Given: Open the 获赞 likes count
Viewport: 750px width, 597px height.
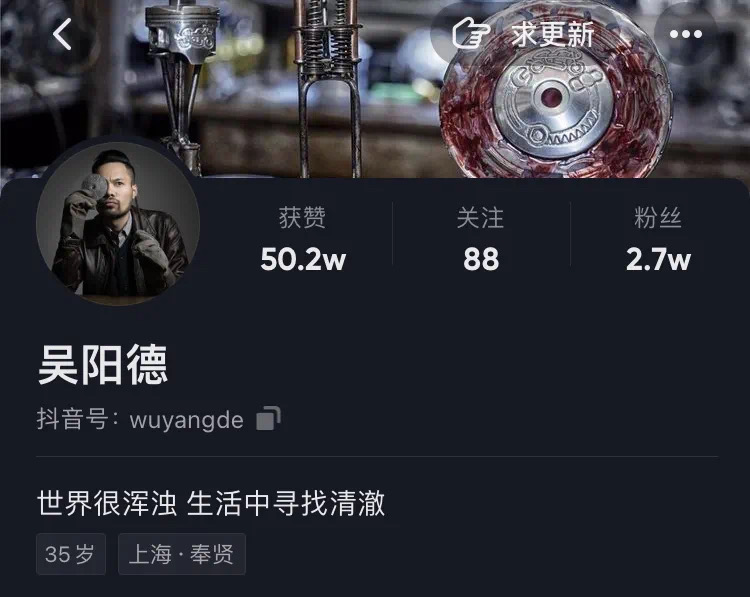Looking at the screenshot, I should pyautogui.click(x=302, y=240).
